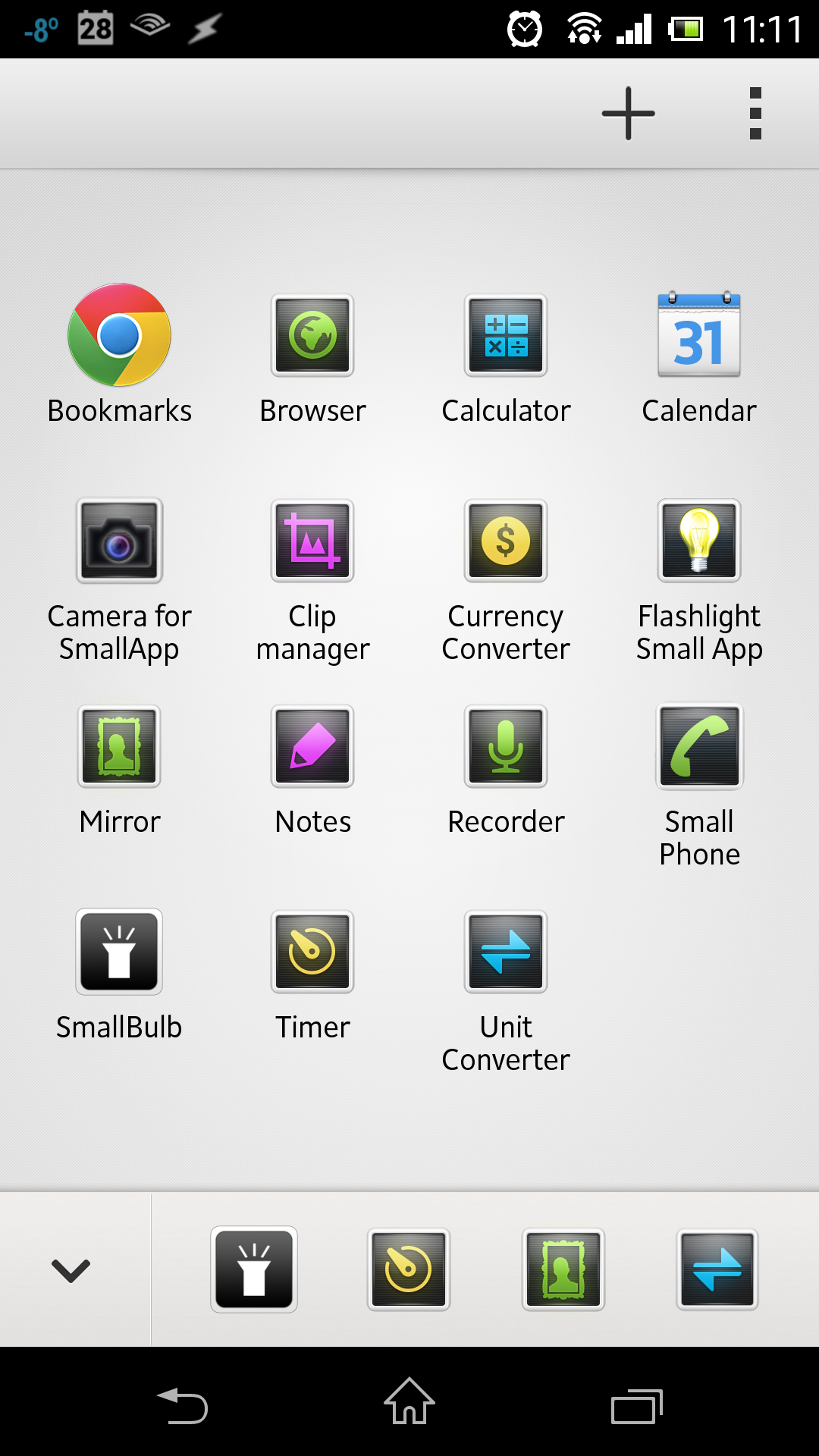819x1456 pixels.
Task: Launch the Notes small app
Action: (x=312, y=746)
